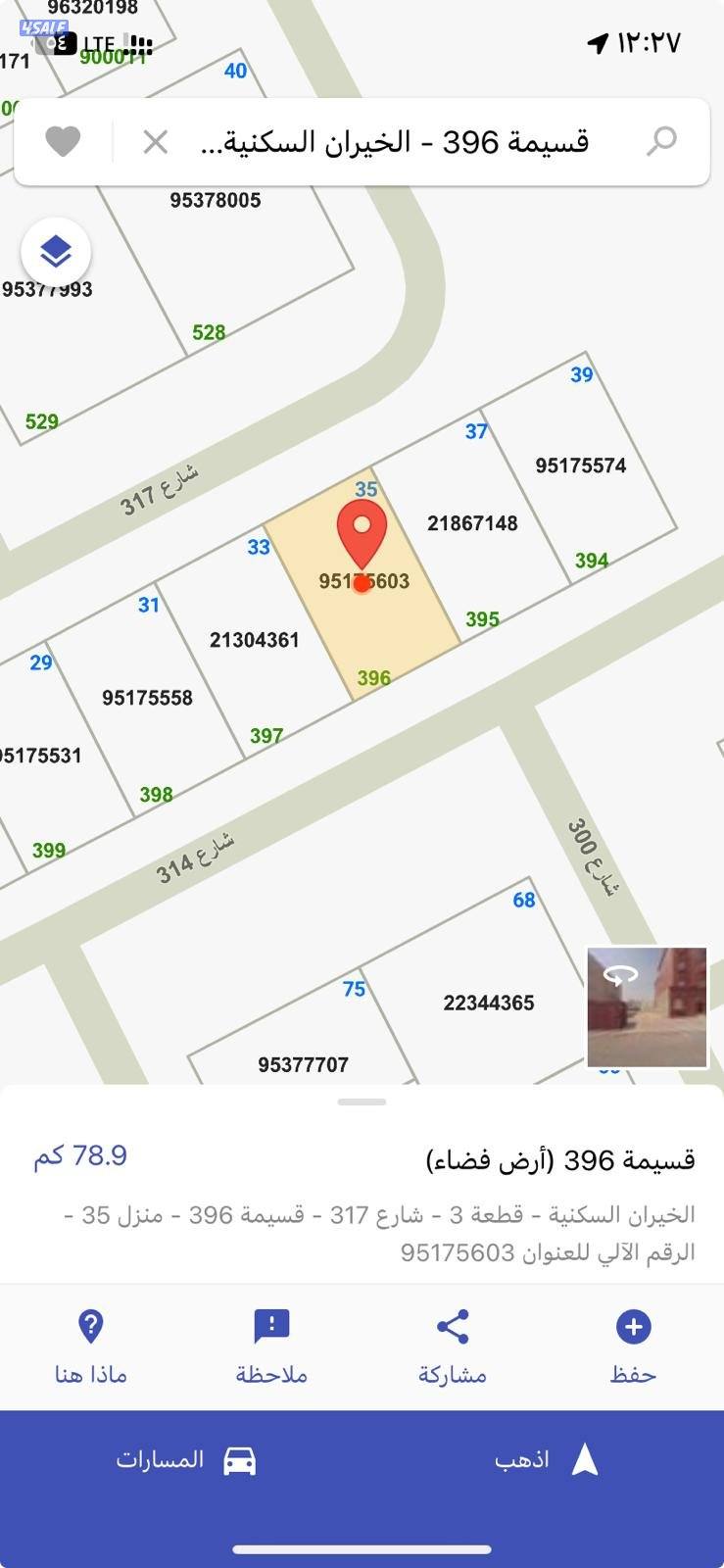724x1568 pixels.
Task: Select the ماذا هنا option
Action: 90,1347
